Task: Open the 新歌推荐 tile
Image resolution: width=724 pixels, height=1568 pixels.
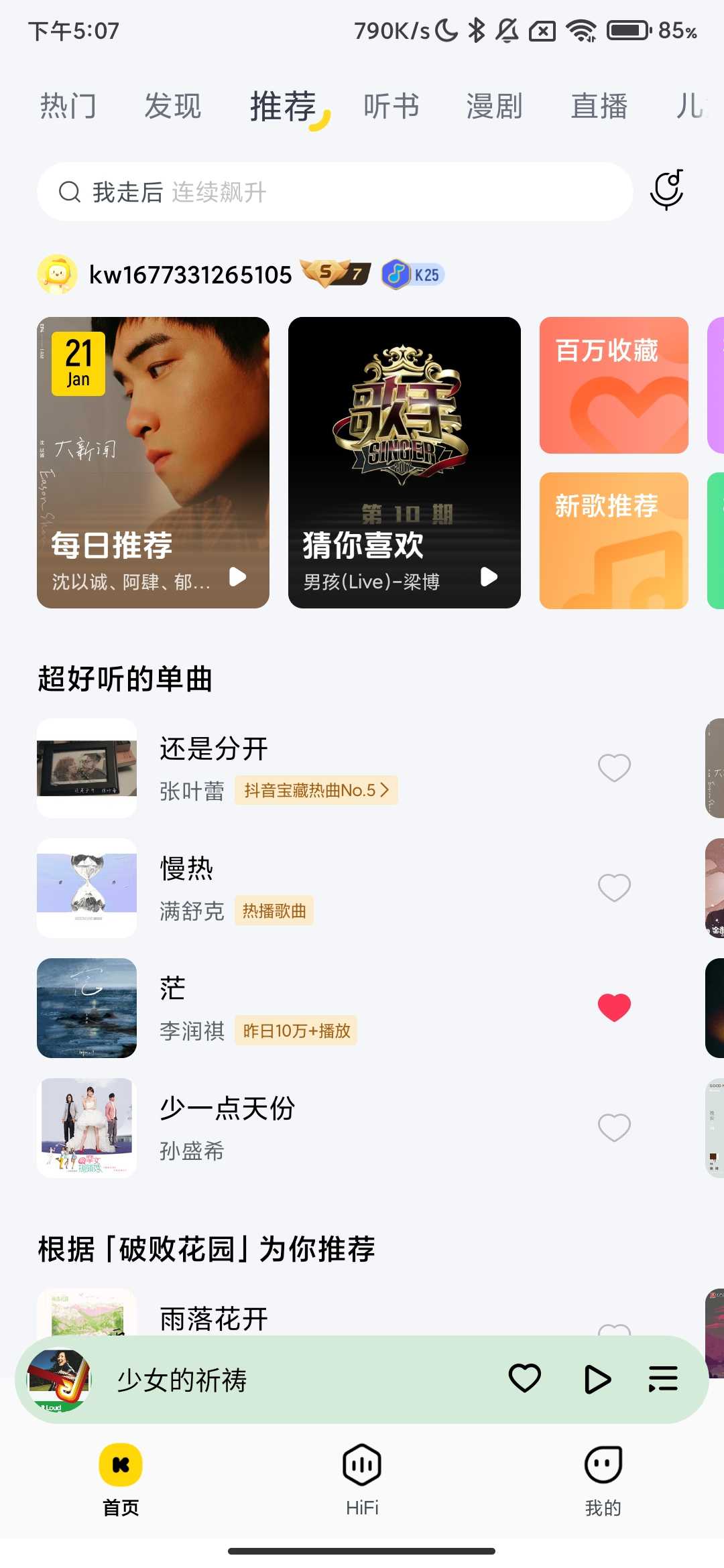Action: (x=613, y=540)
